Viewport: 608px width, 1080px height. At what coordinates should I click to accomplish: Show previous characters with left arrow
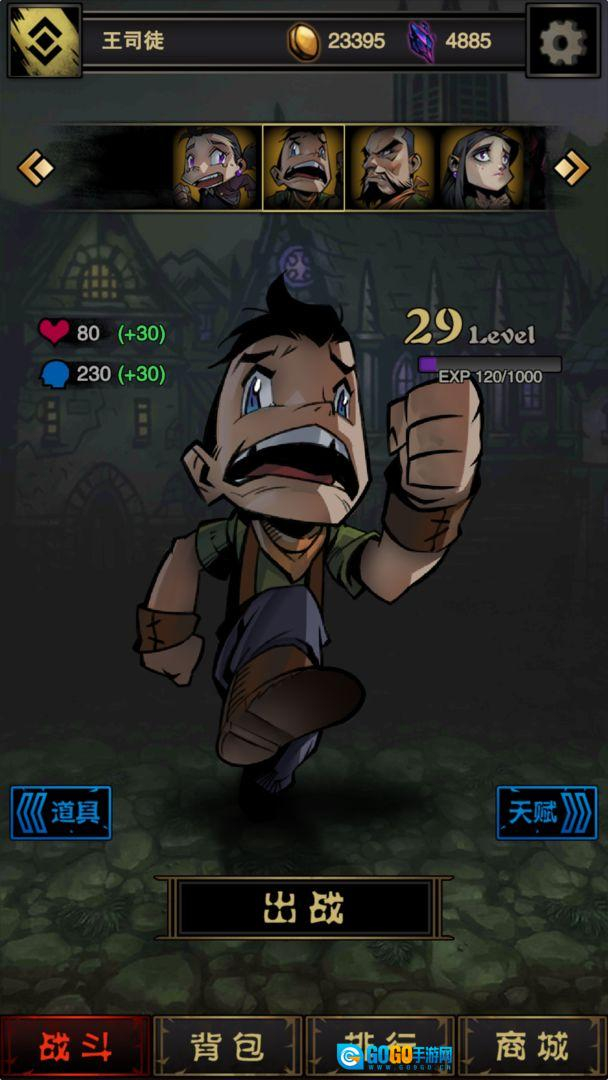[x=36, y=167]
